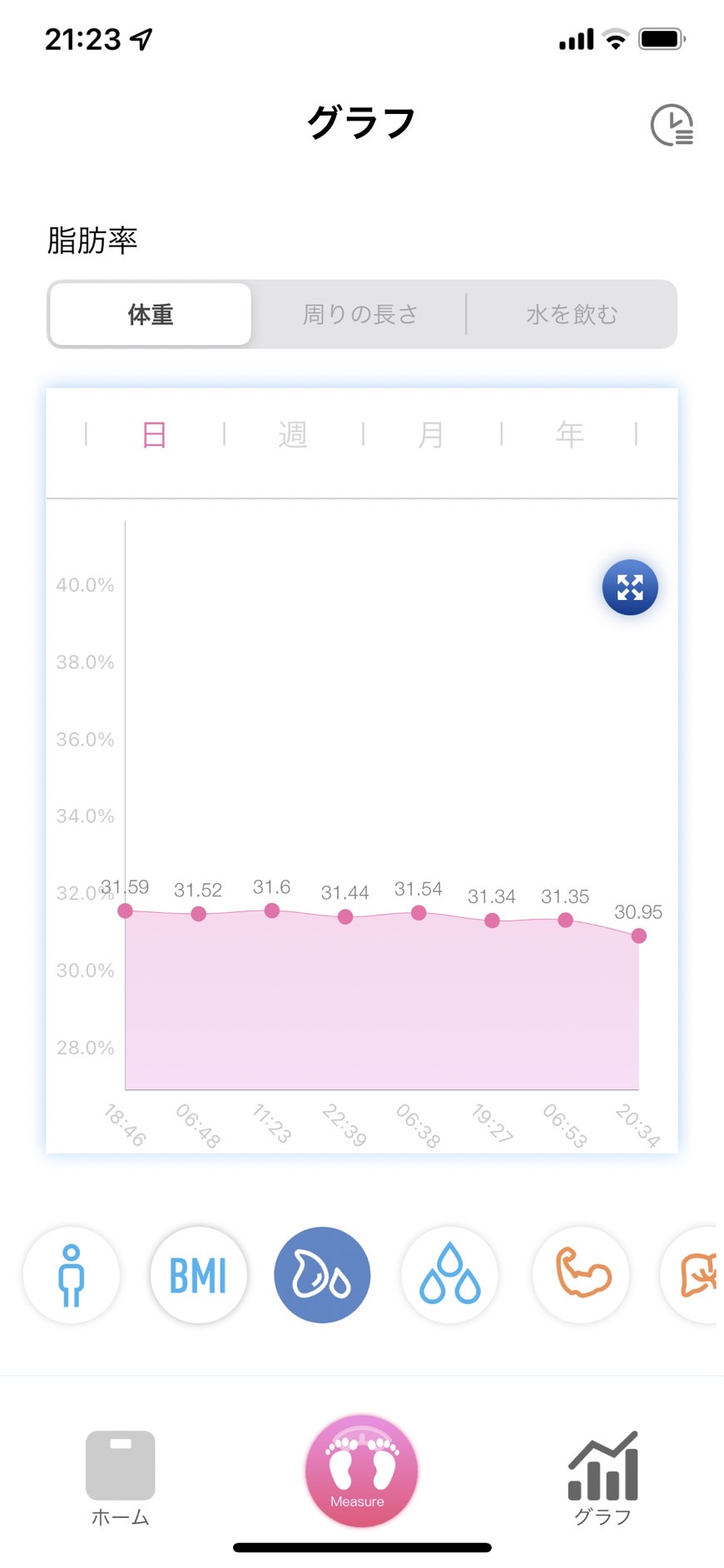Open the measurement history clock icon
724x1568 pixels.
671,125
